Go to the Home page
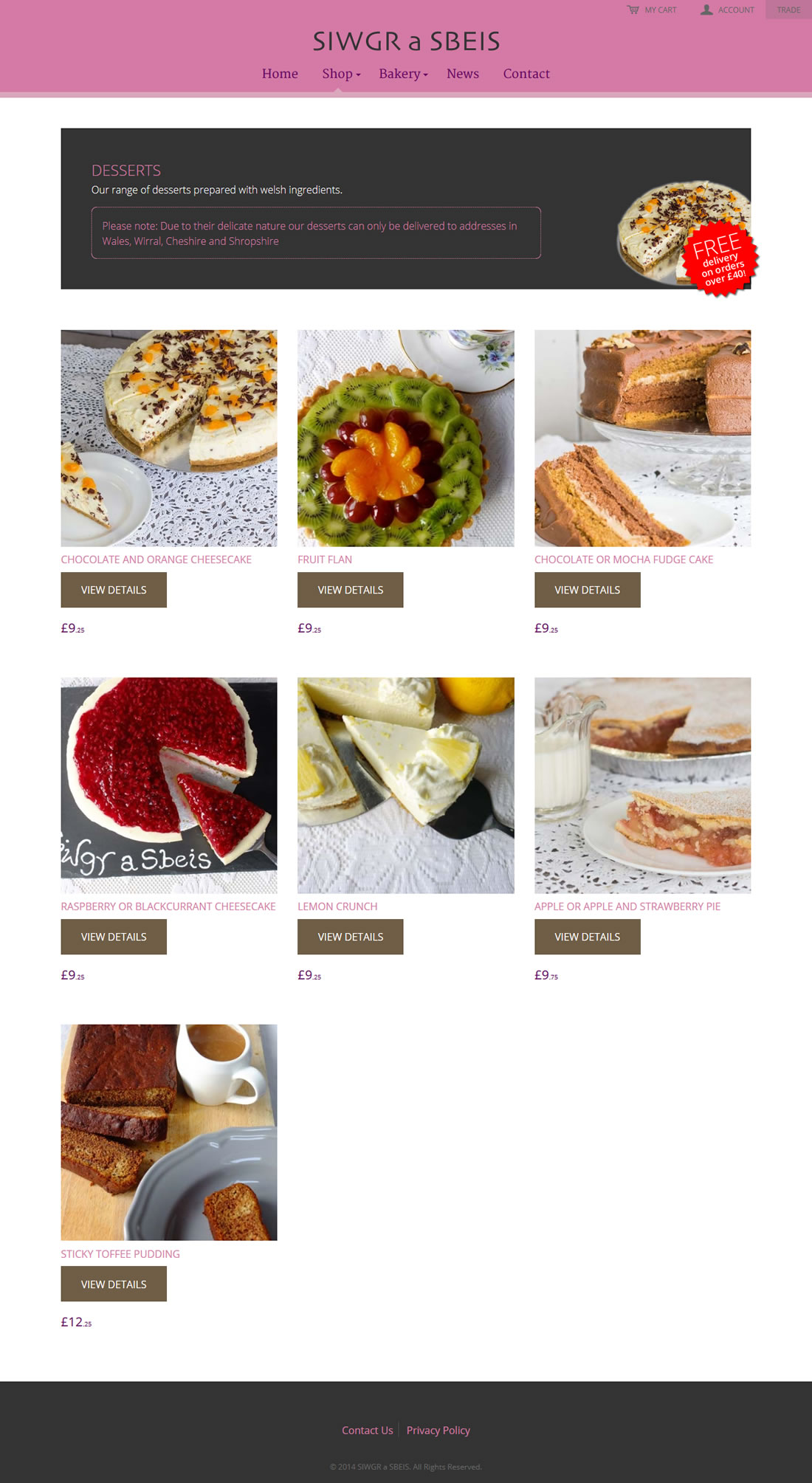Image resolution: width=812 pixels, height=1483 pixels. pyautogui.click(x=280, y=74)
